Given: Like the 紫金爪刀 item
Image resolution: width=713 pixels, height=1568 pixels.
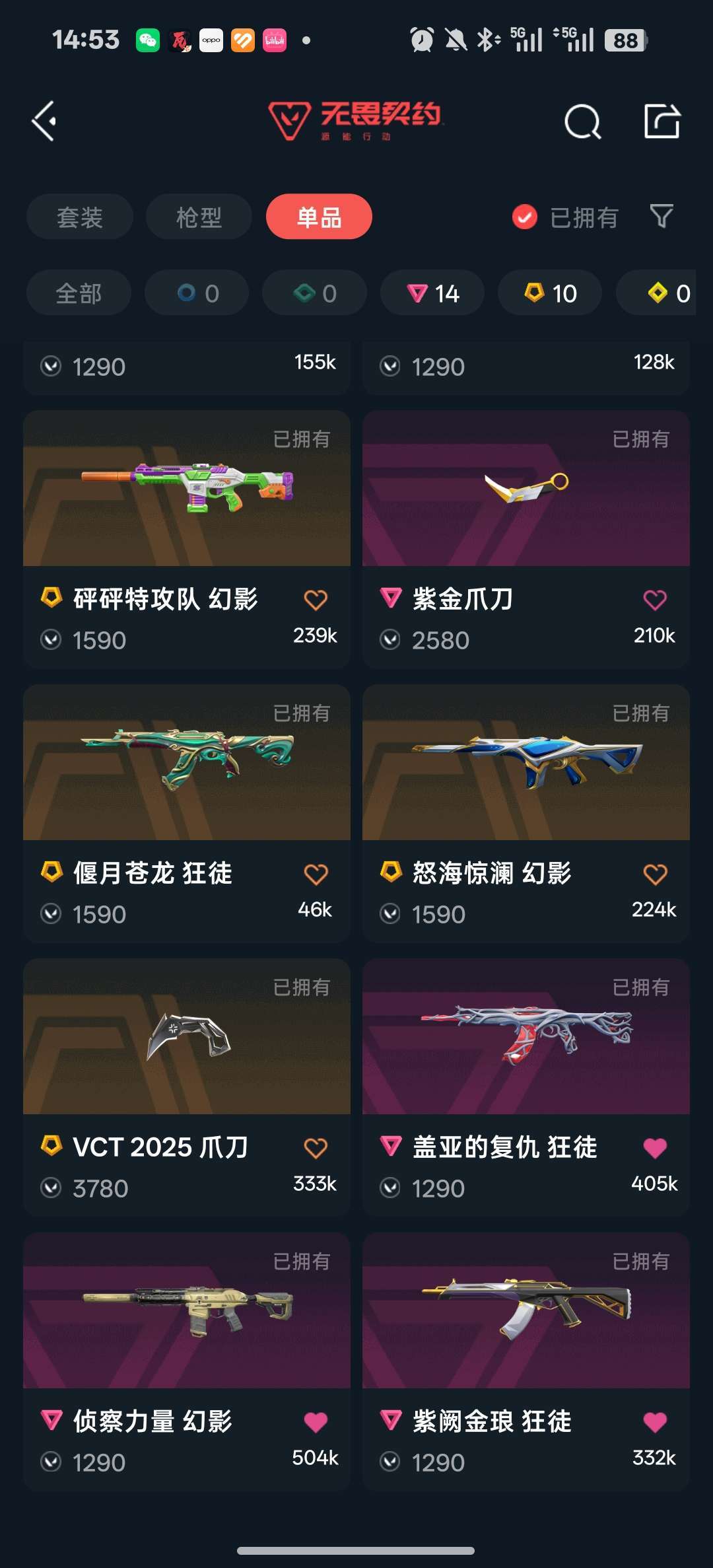Looking at the screenshot, I should [655, 600].
